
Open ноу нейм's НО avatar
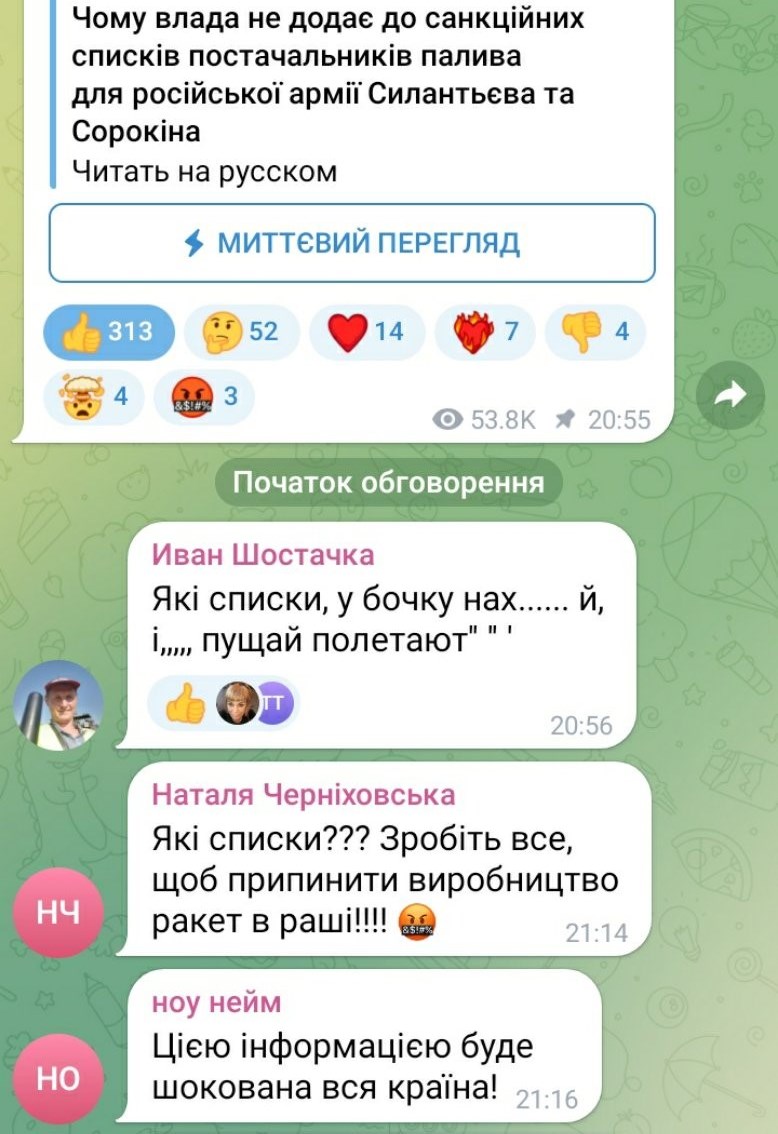coord(57,1078)
